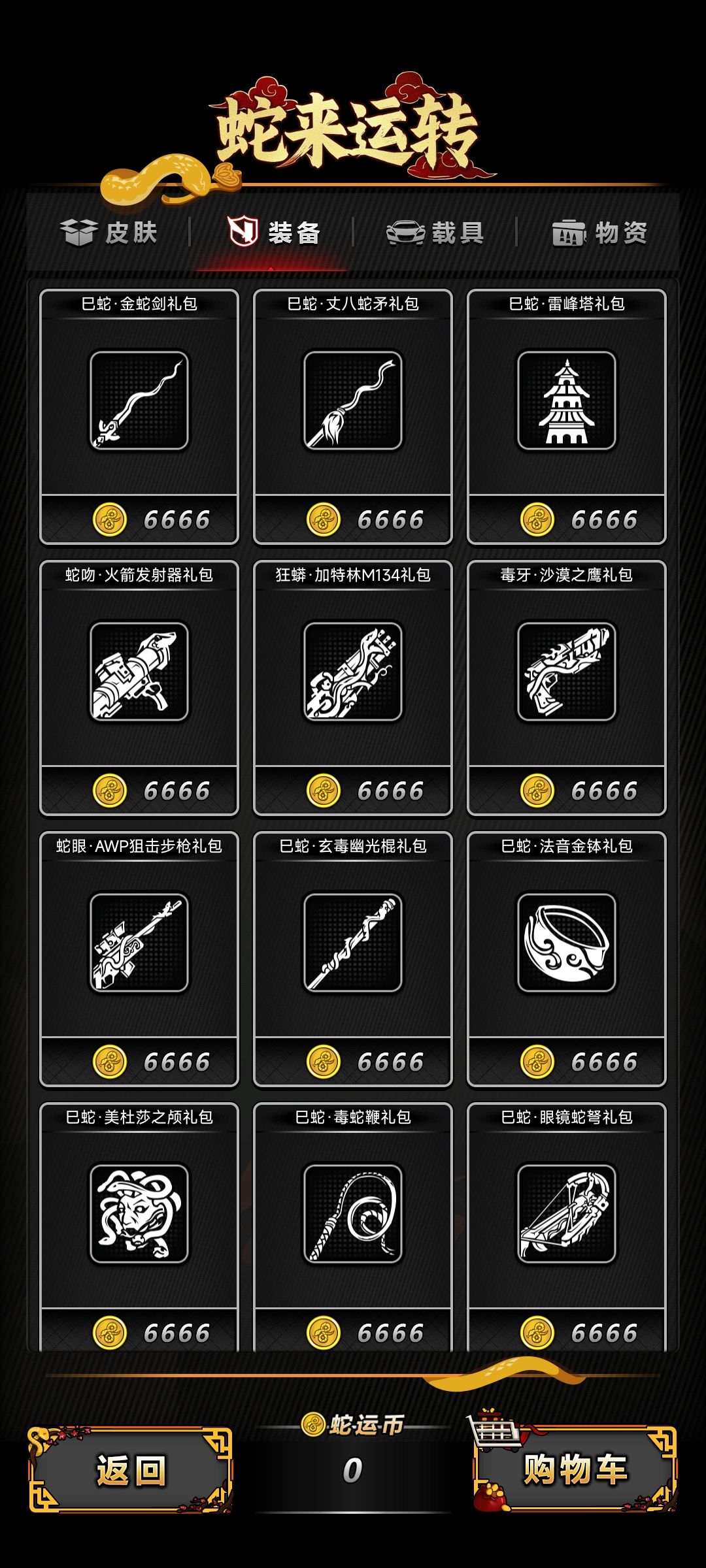Open the 巳蛇·雷峰塔礼包 pagoda icon
706x1568 pixels.
pos(567,401)
